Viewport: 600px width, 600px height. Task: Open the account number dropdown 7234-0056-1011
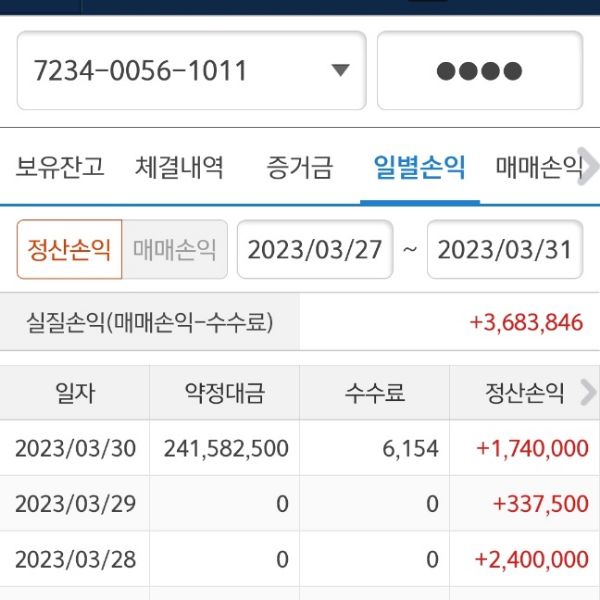pos(191,70)
